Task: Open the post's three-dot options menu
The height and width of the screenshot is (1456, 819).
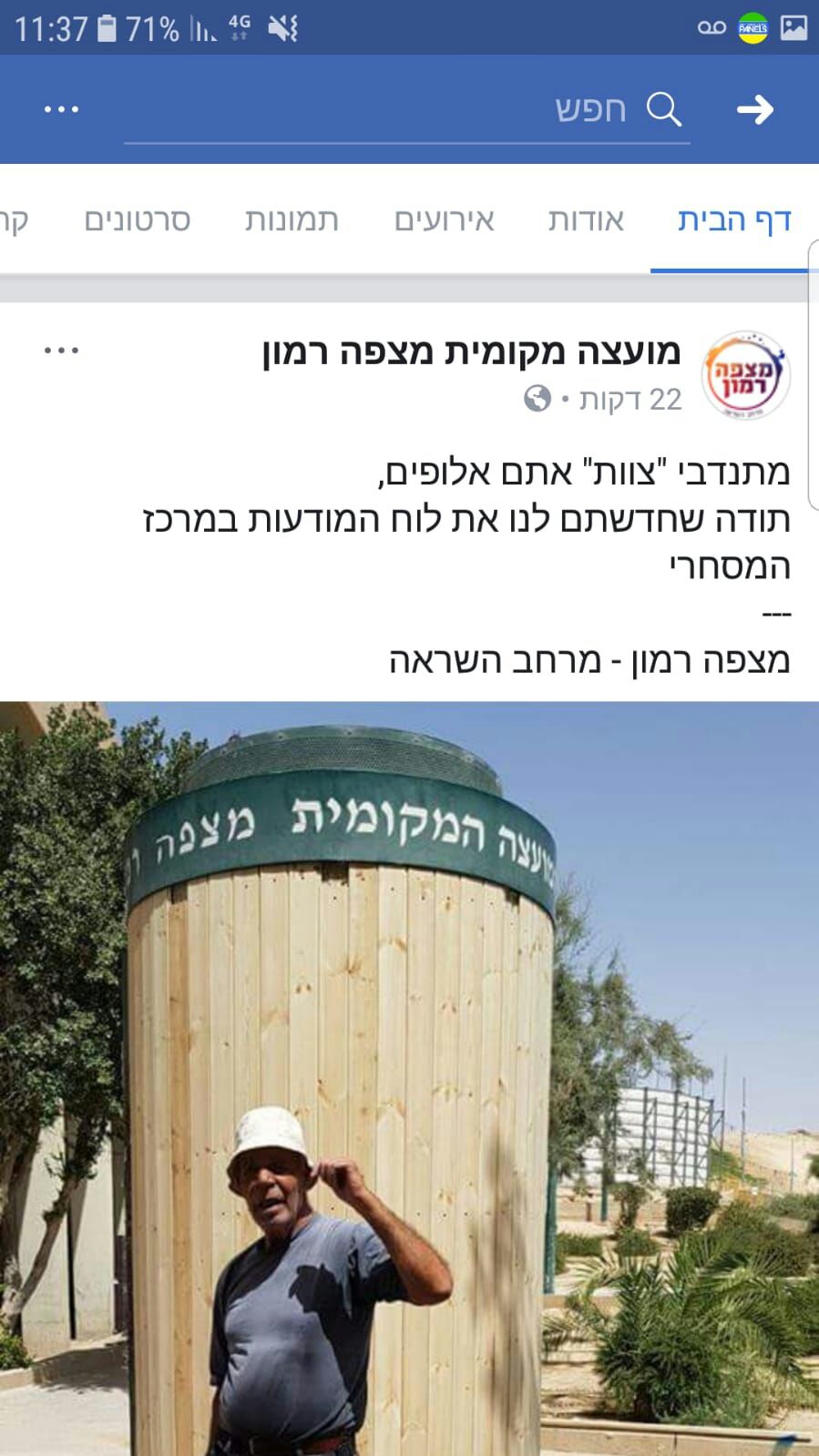Action: coord(62,351)
